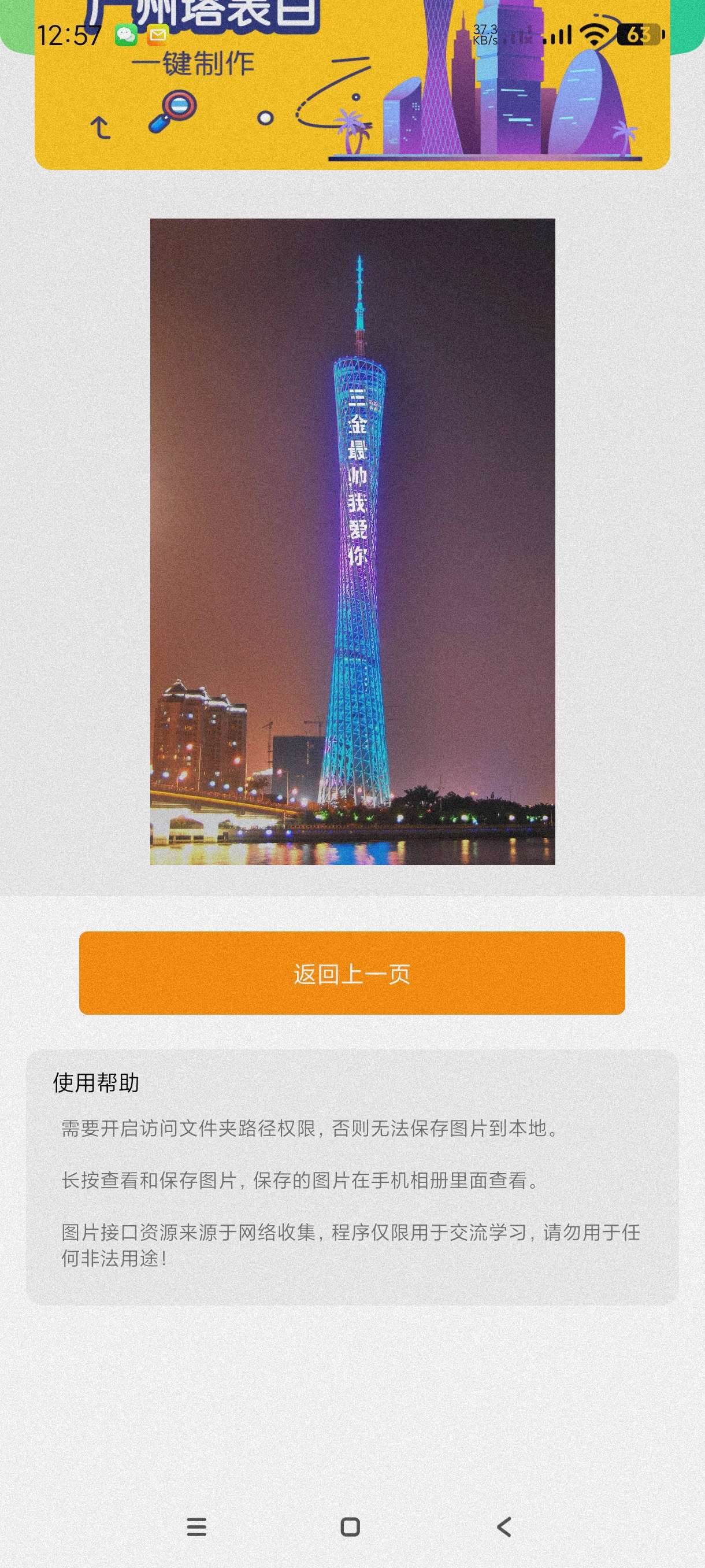Go back using the system back arrow
705x1568 pixels.
coord(504,1526)
